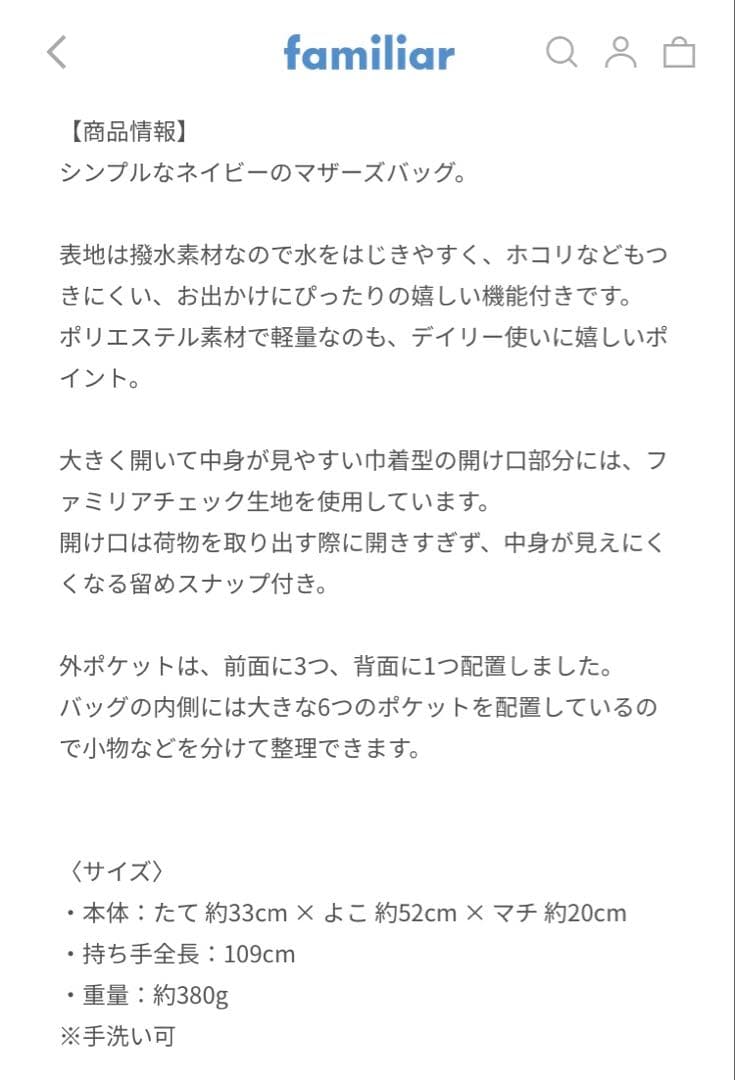Click the 本体 dimensions line
Screen dimensions: 735x1080
coord(340,913)
